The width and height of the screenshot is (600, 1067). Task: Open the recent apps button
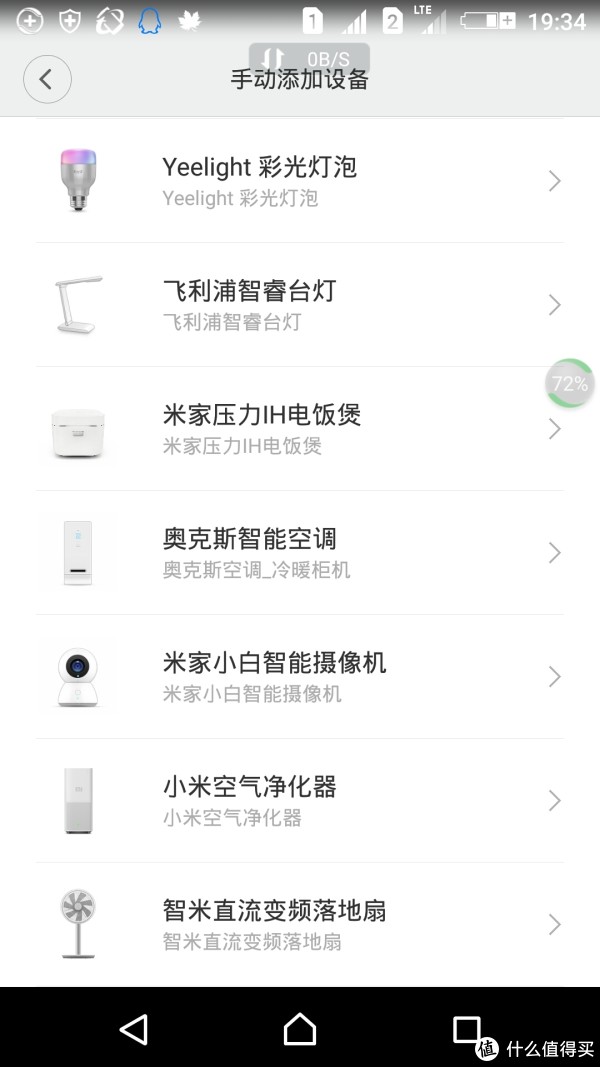tap(467, 1029)
